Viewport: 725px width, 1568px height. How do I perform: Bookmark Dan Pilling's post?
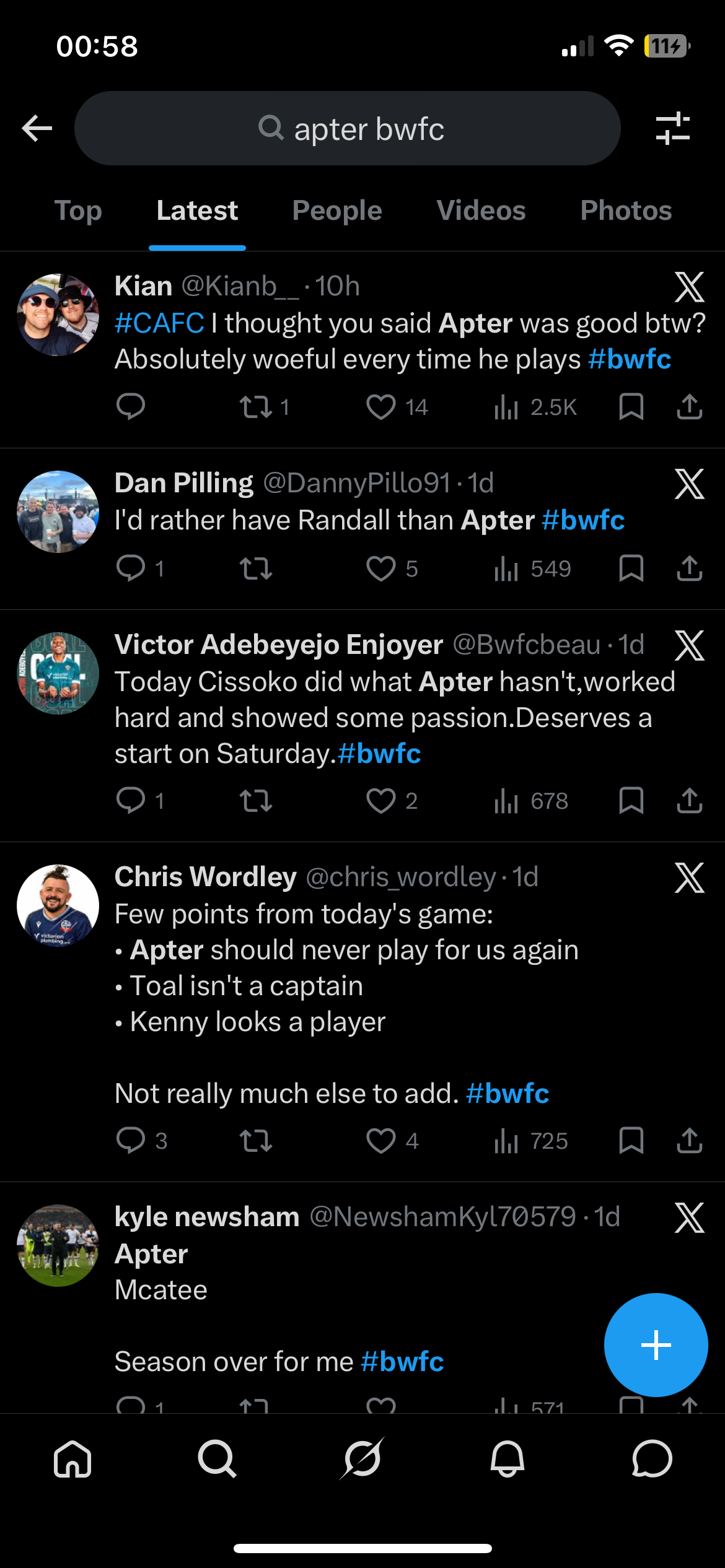pyautogui.click(x=631, y=568)
